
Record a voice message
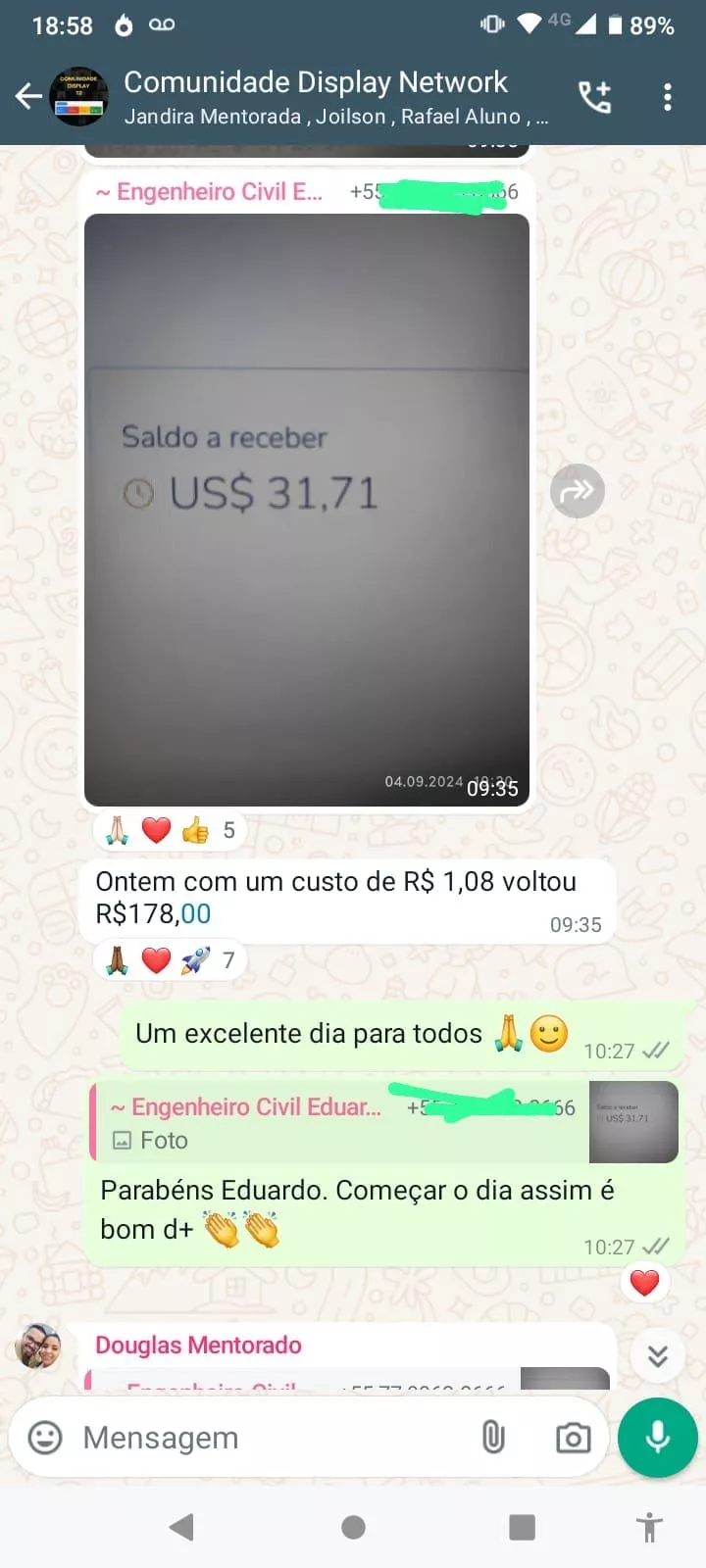click(658, 1438)
